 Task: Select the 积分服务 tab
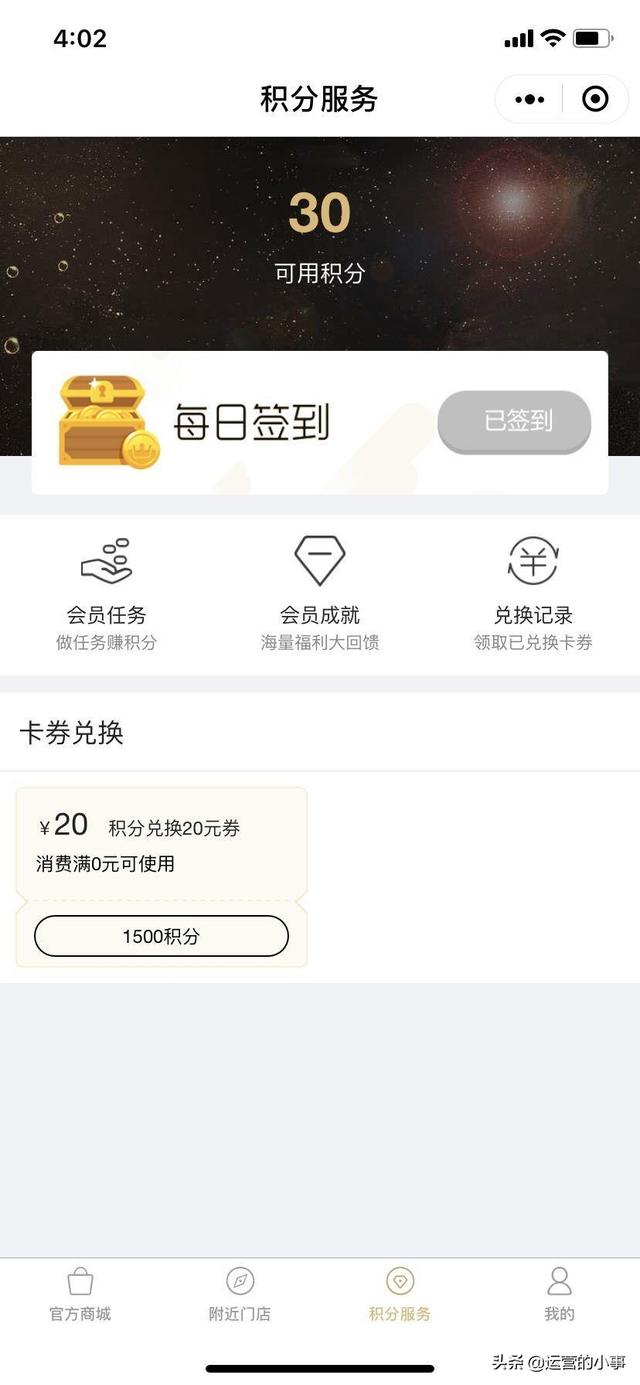pyautogui.click(x=400, y=1294)
